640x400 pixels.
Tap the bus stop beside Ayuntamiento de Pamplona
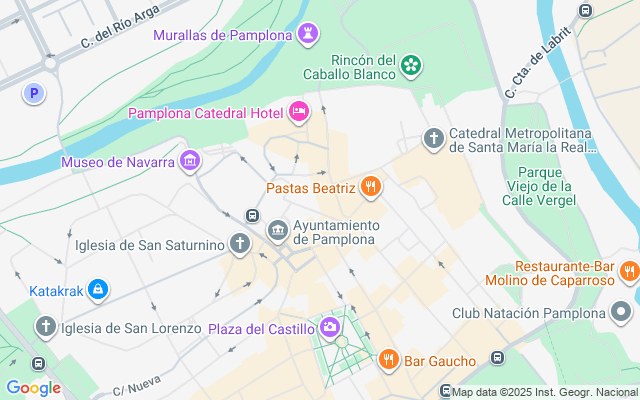(252, 215)
